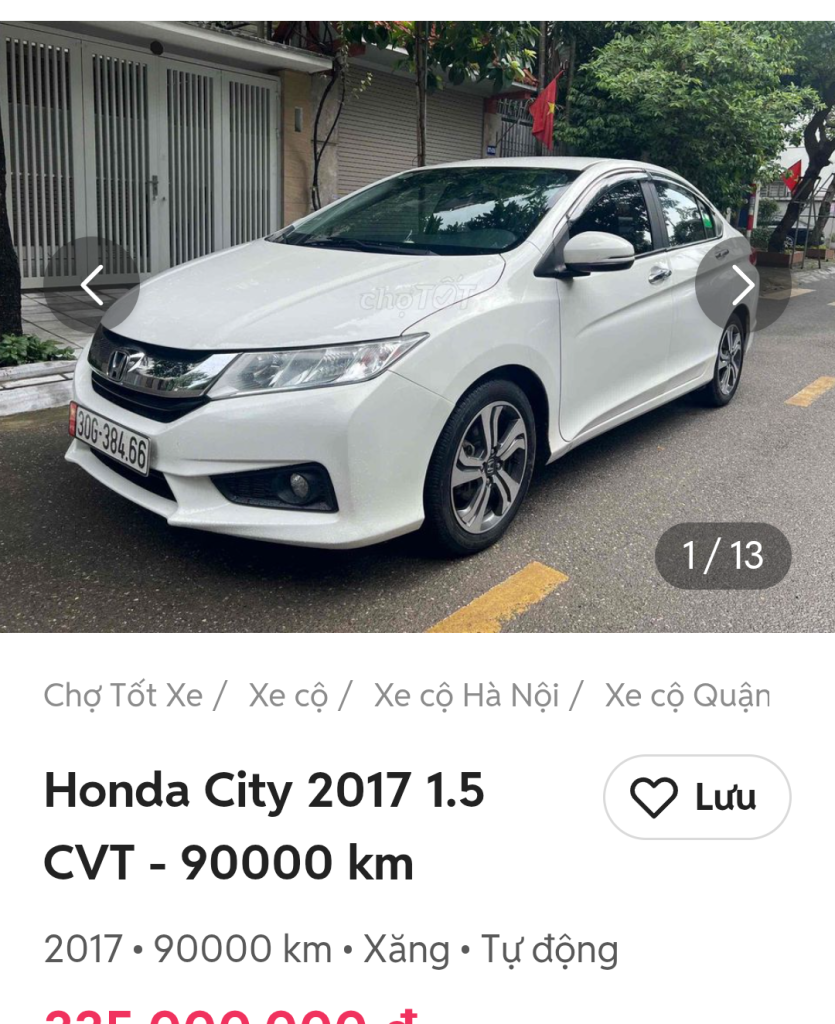
Task: Save this listing with the Lưu button
Action: point(696,797)
